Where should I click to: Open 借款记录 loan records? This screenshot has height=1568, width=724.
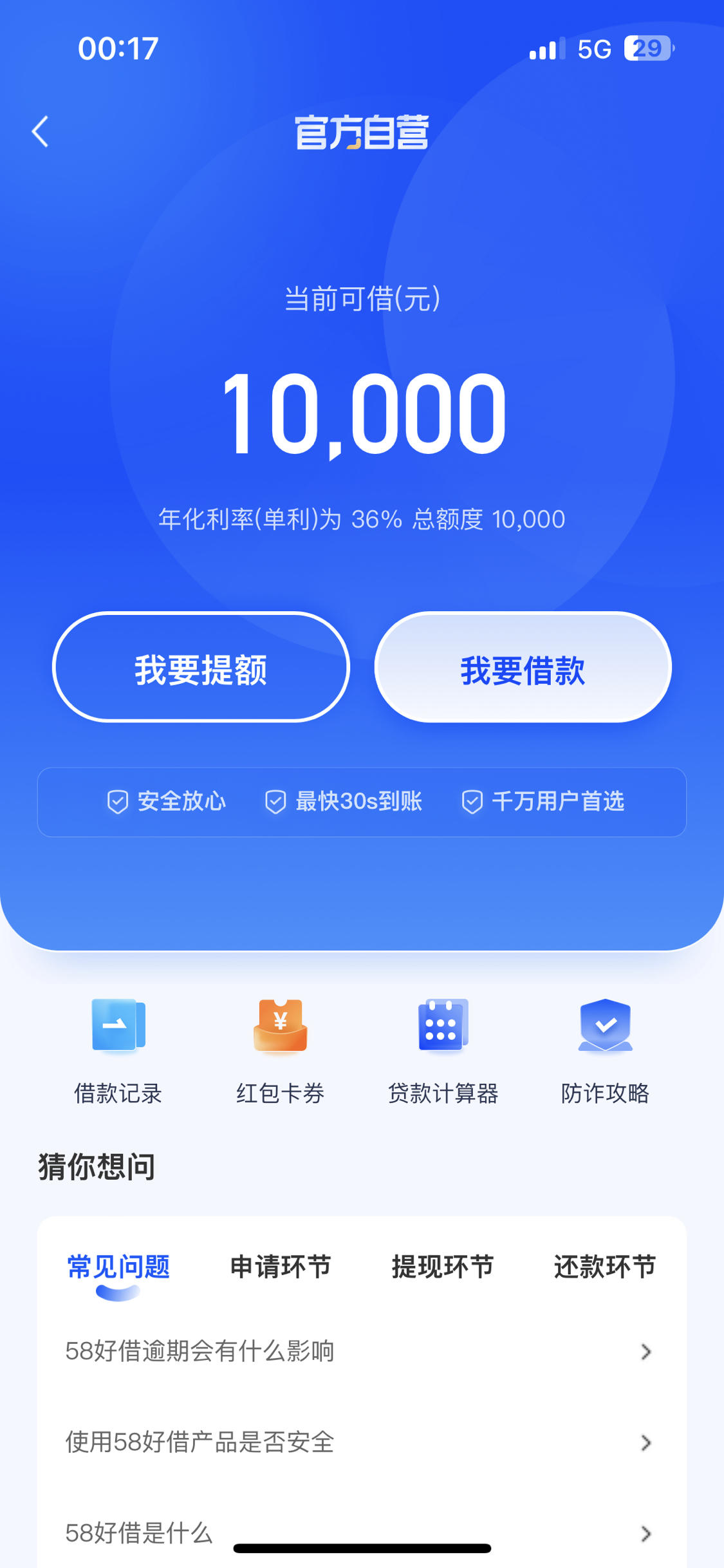pyautogui.click(x=118, y=1051)
